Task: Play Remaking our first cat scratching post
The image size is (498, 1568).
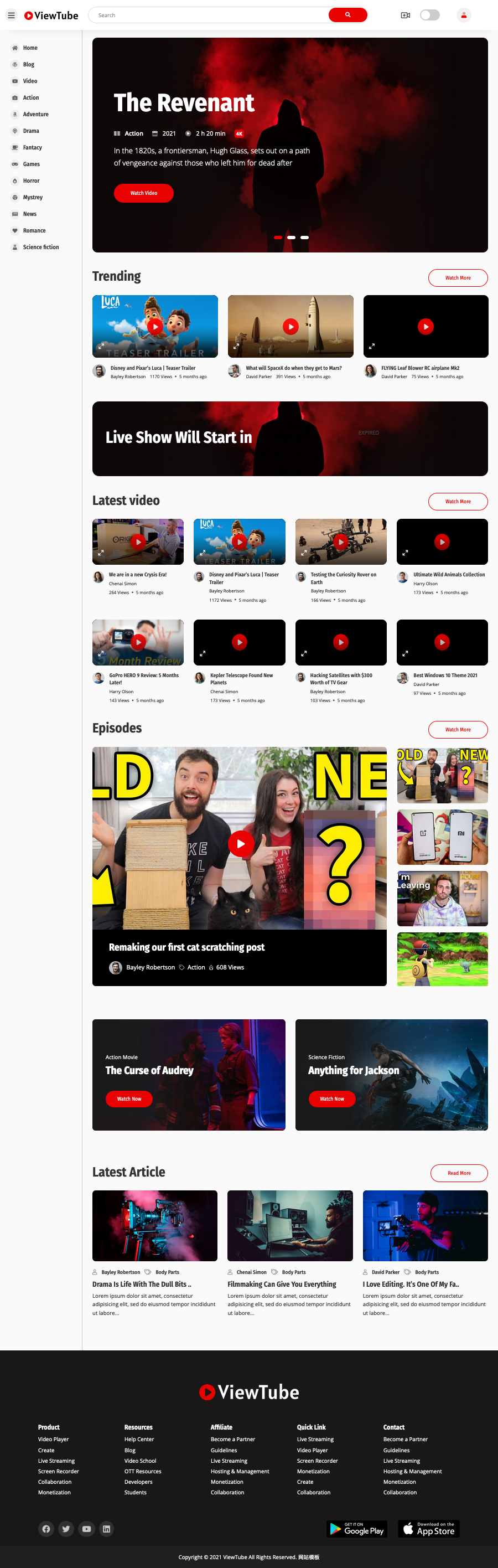Action: tap(240, 844)
